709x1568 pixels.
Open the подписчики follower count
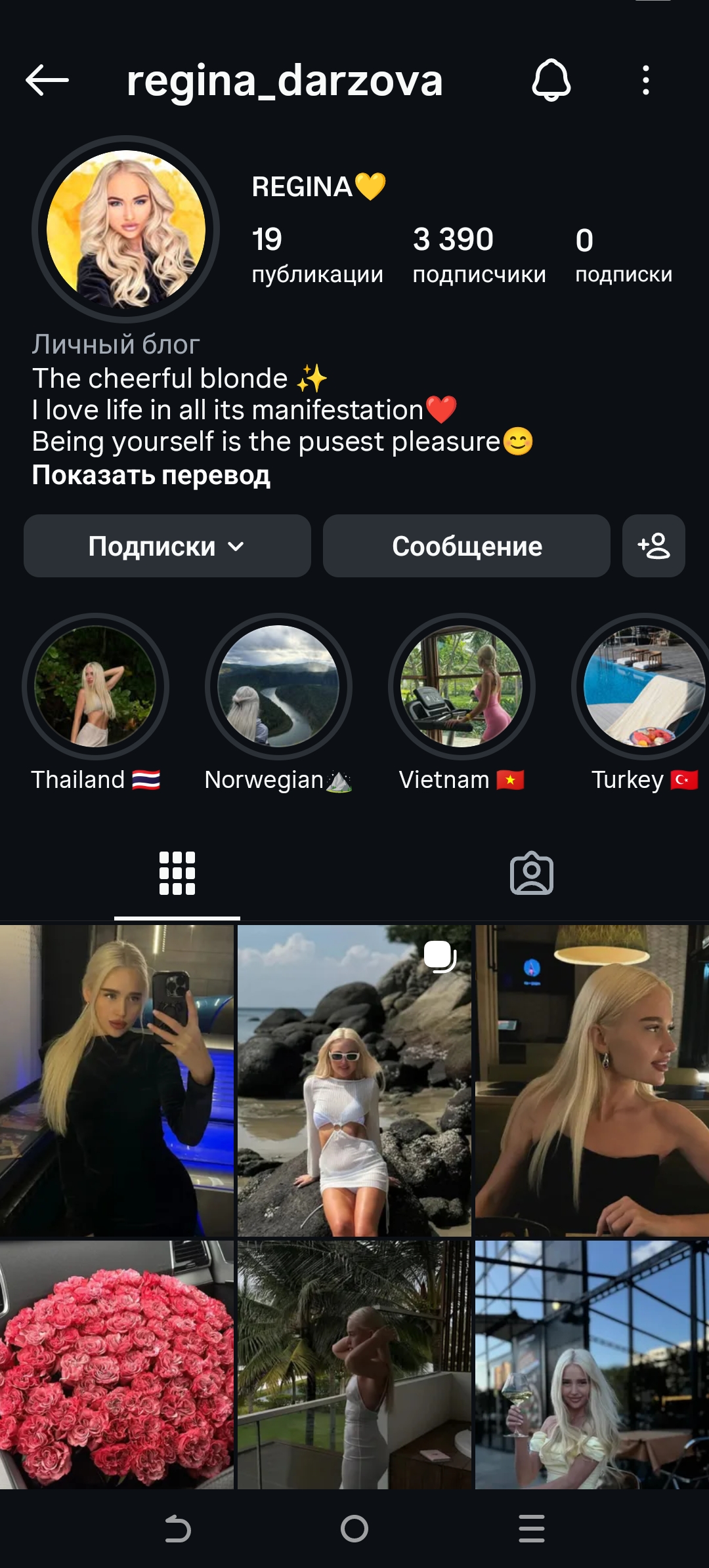point(477,253)
